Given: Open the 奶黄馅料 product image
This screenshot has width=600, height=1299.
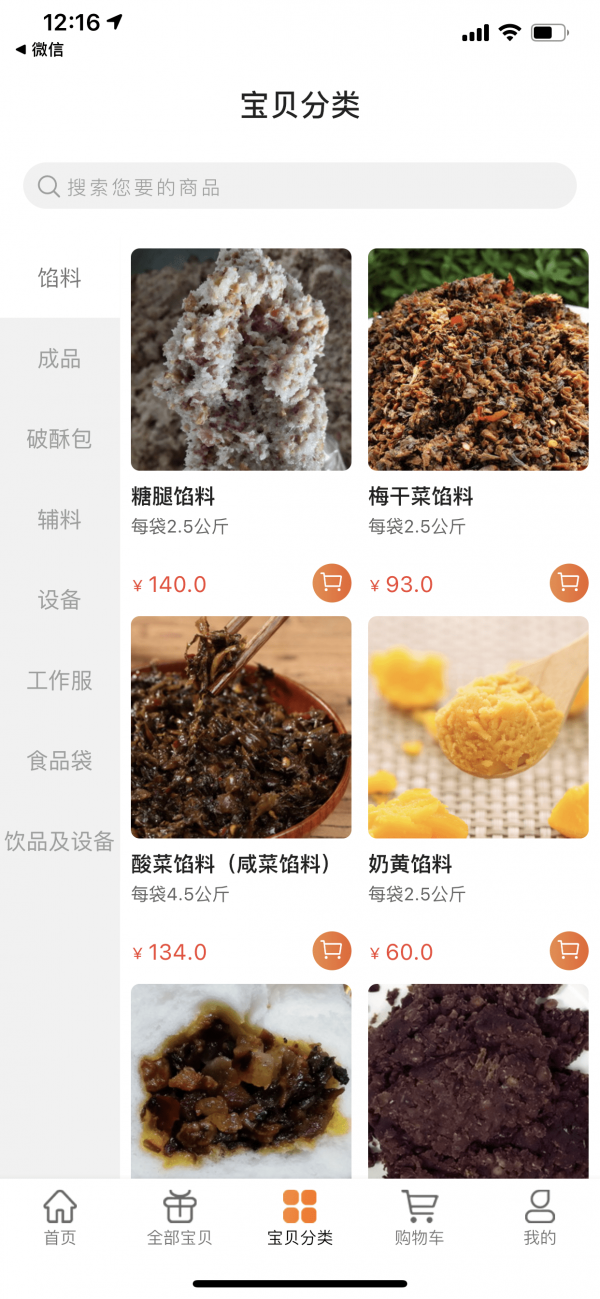Looking at the screenshot, I should (478, 727).
